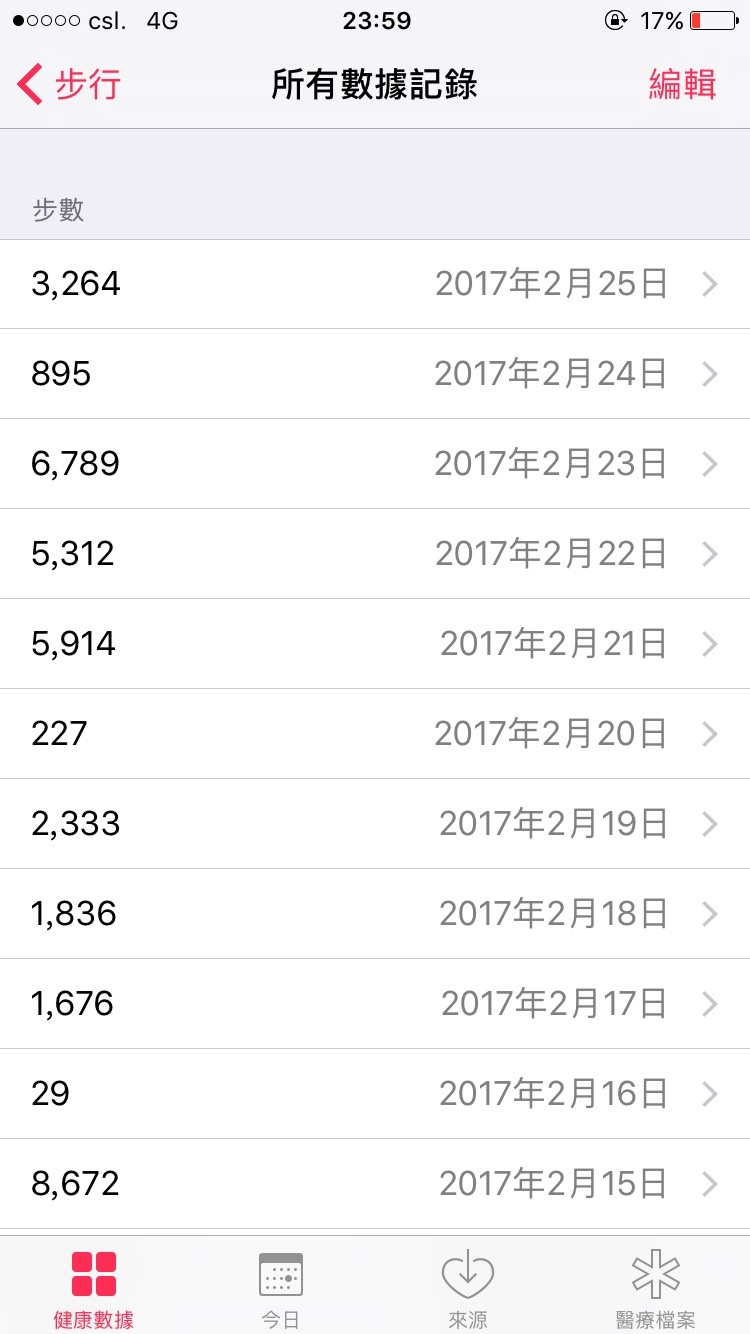Open the 2017年2月18日 step record
This screenshot has height=1334, width=750.
[375, 914]
